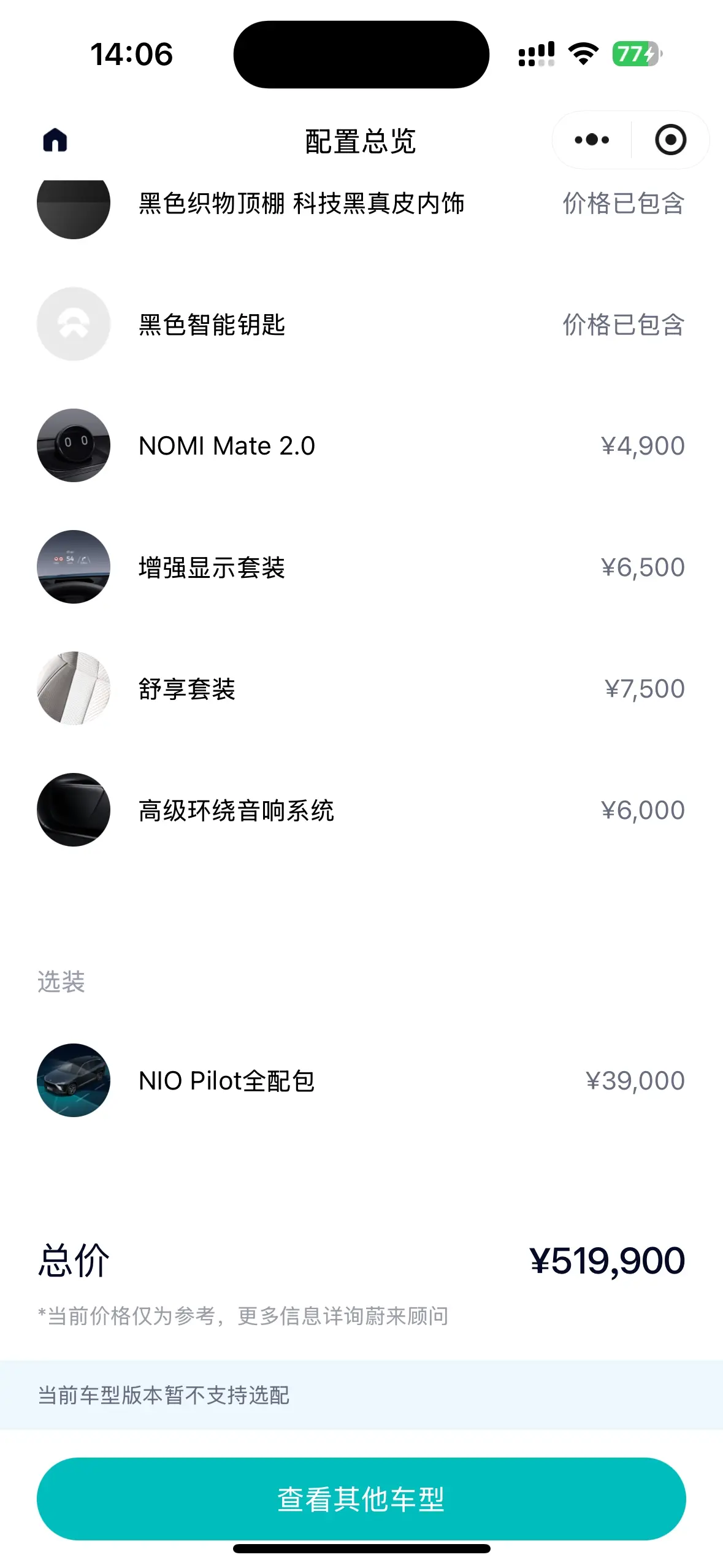Image resolution: width=723 pixels, height=1568 pixels.
Task: Tap 查看其他车型 to view other models
Action: pos(361,1499)
